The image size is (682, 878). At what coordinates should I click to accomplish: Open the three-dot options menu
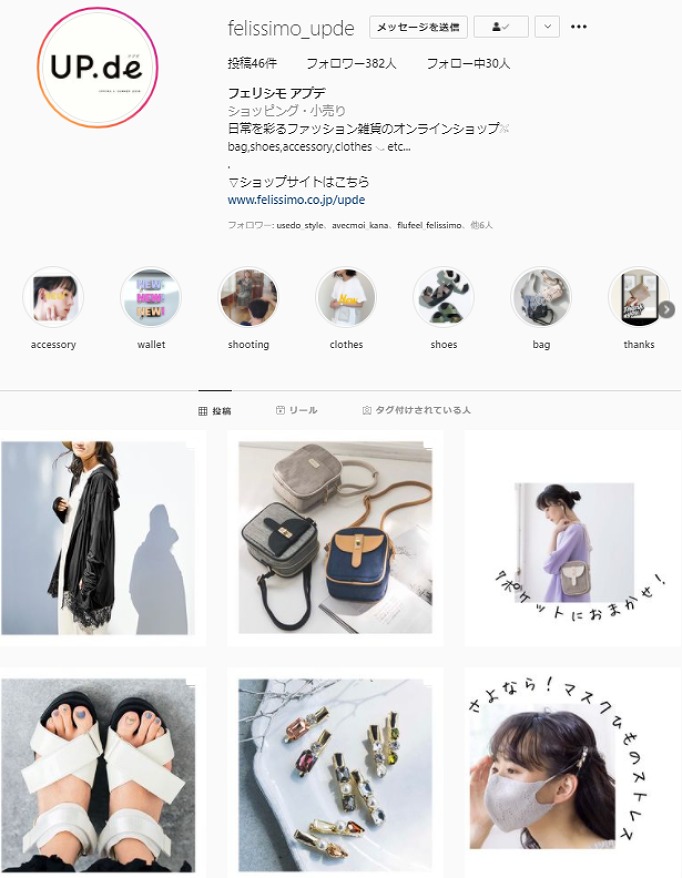point(579,27)
